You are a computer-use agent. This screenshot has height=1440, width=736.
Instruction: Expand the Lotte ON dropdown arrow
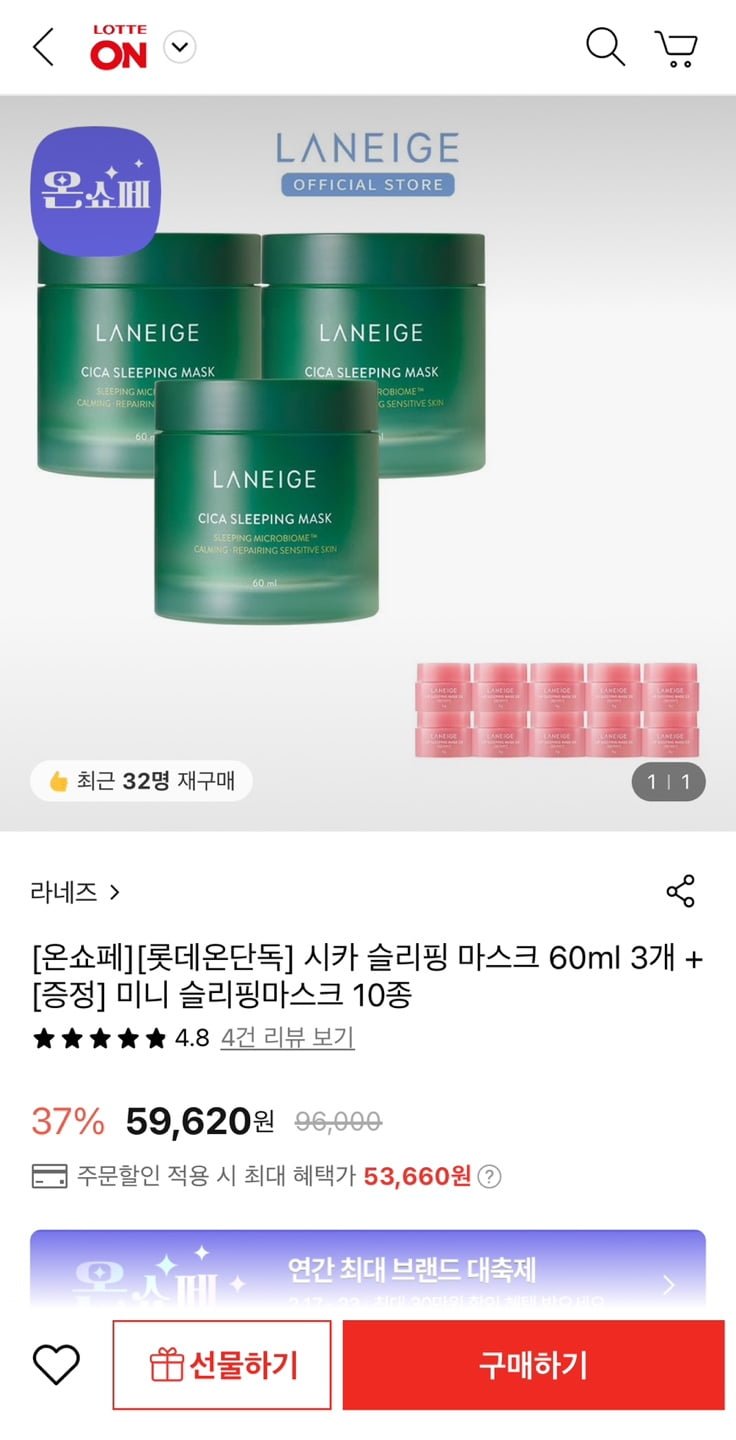pos(180,47)
